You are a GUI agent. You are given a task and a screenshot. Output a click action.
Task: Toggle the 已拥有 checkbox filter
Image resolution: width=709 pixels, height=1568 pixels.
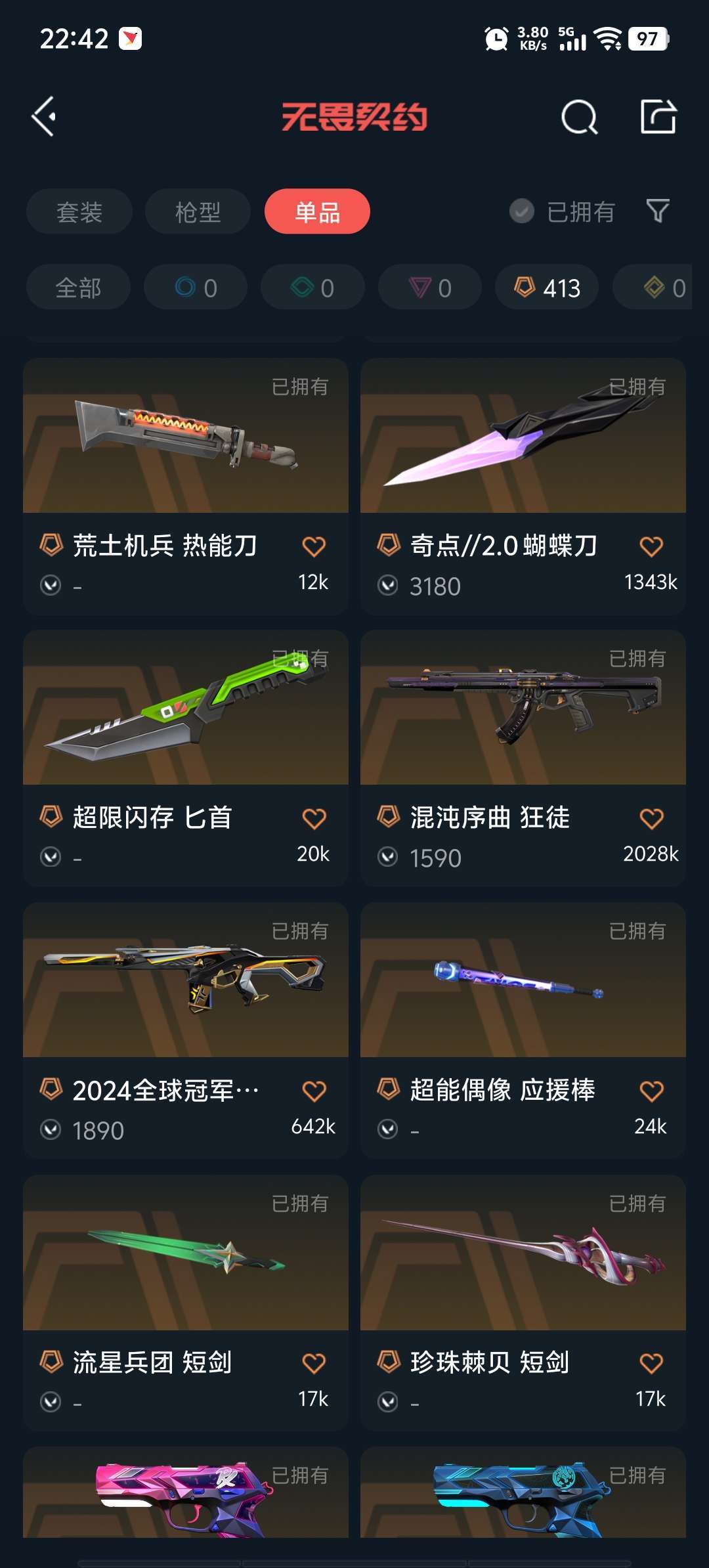click(562, 211)
